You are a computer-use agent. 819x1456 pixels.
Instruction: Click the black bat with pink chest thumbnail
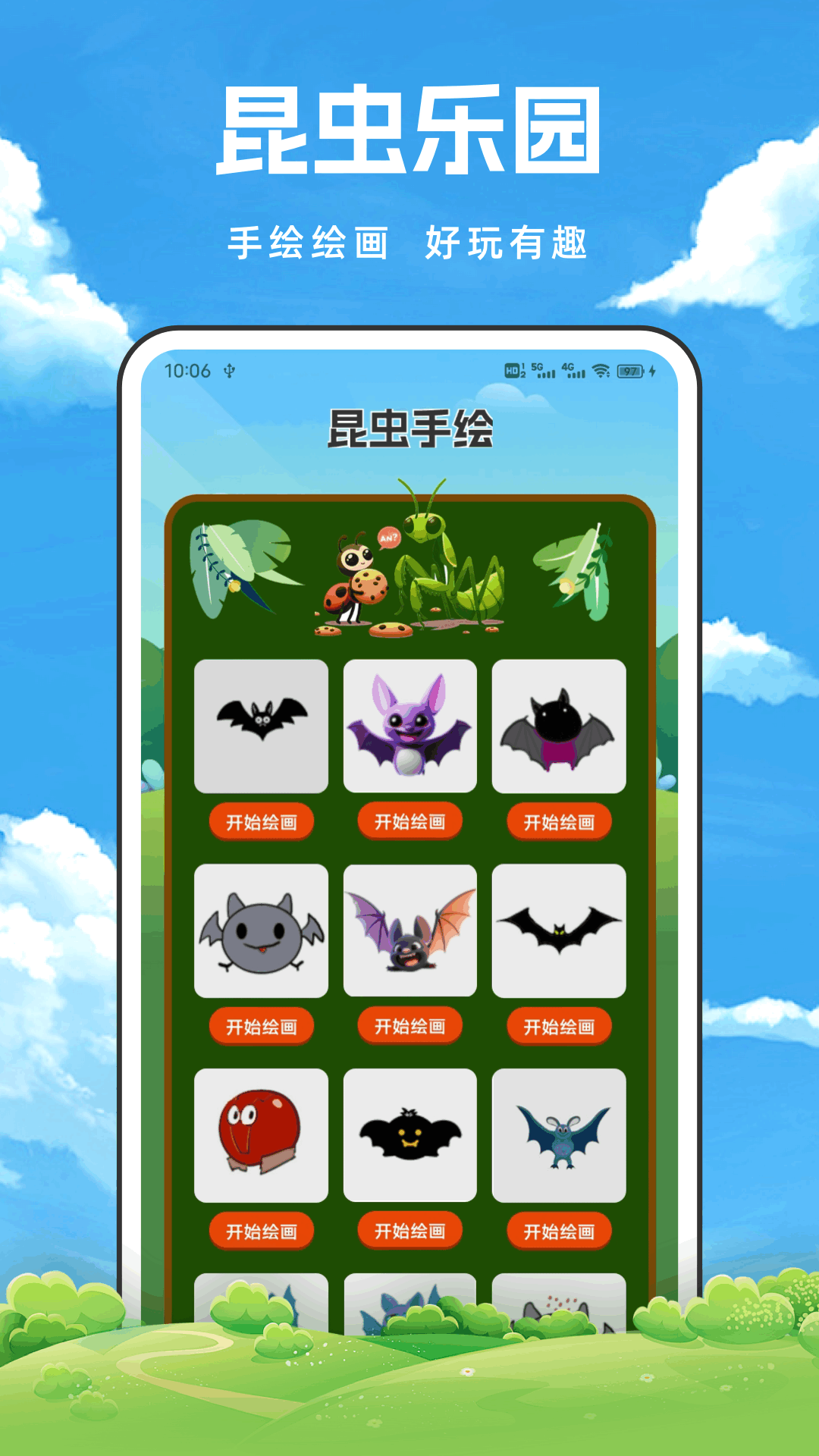coord(559,726)
